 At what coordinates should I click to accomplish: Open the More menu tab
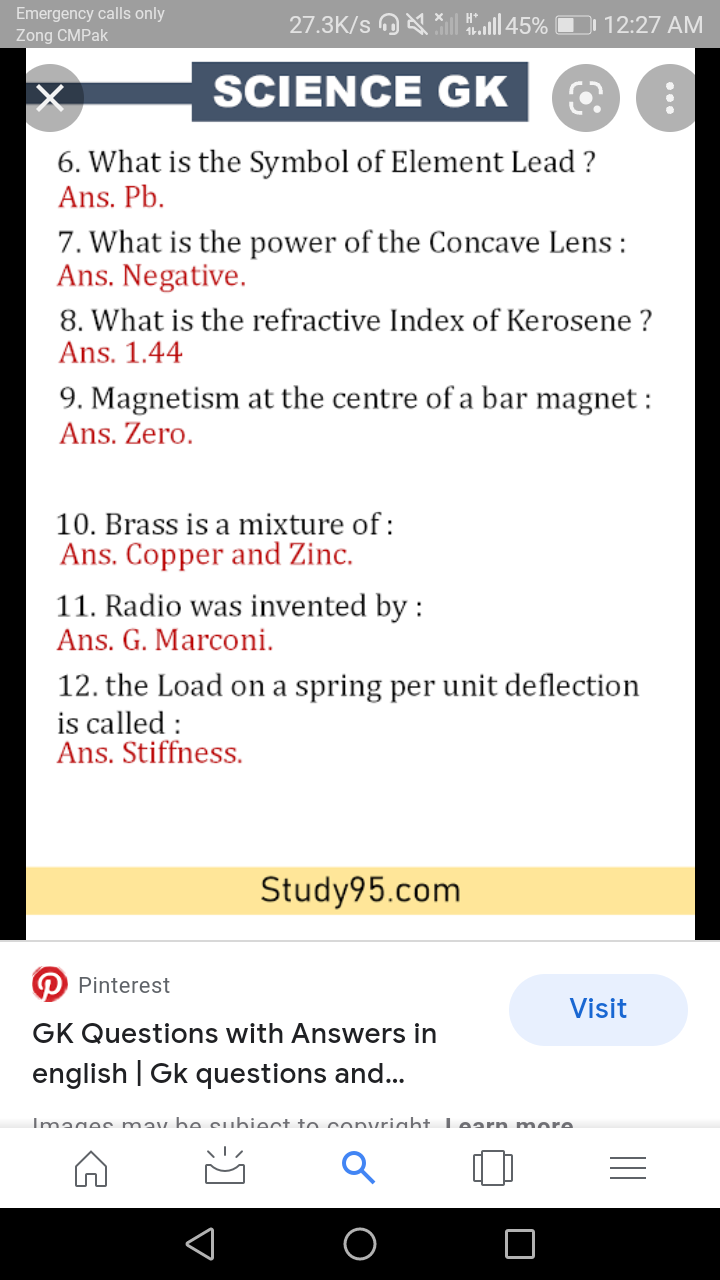[x=627, y=1167]
